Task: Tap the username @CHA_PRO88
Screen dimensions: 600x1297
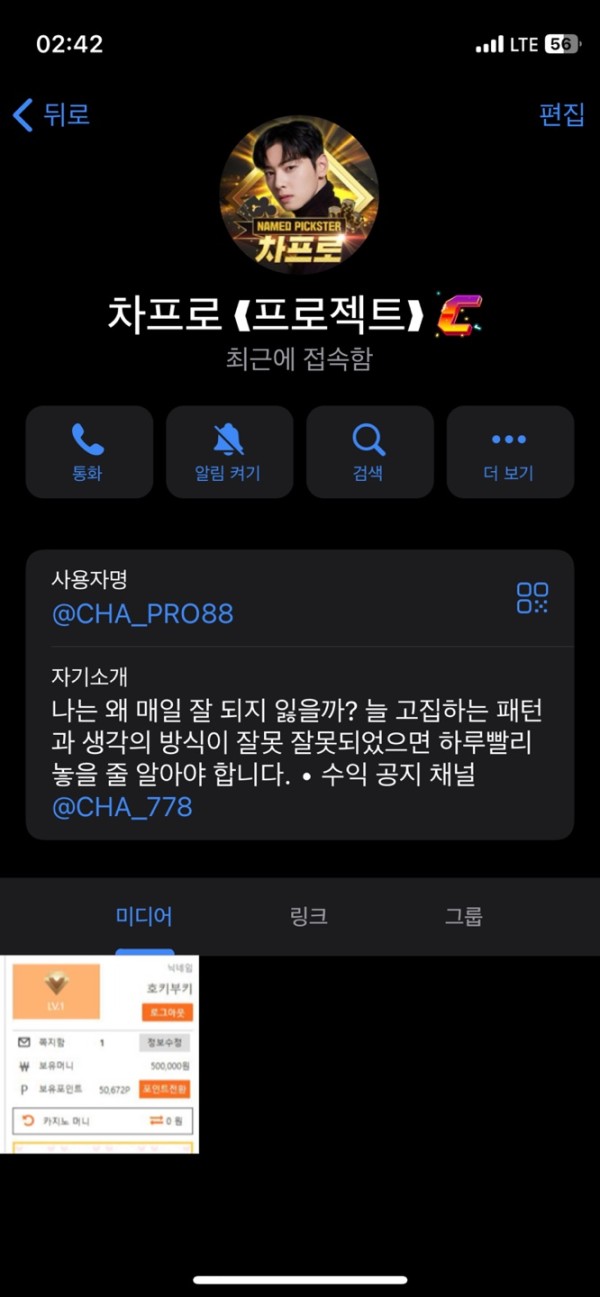Action: click(143, 614)
